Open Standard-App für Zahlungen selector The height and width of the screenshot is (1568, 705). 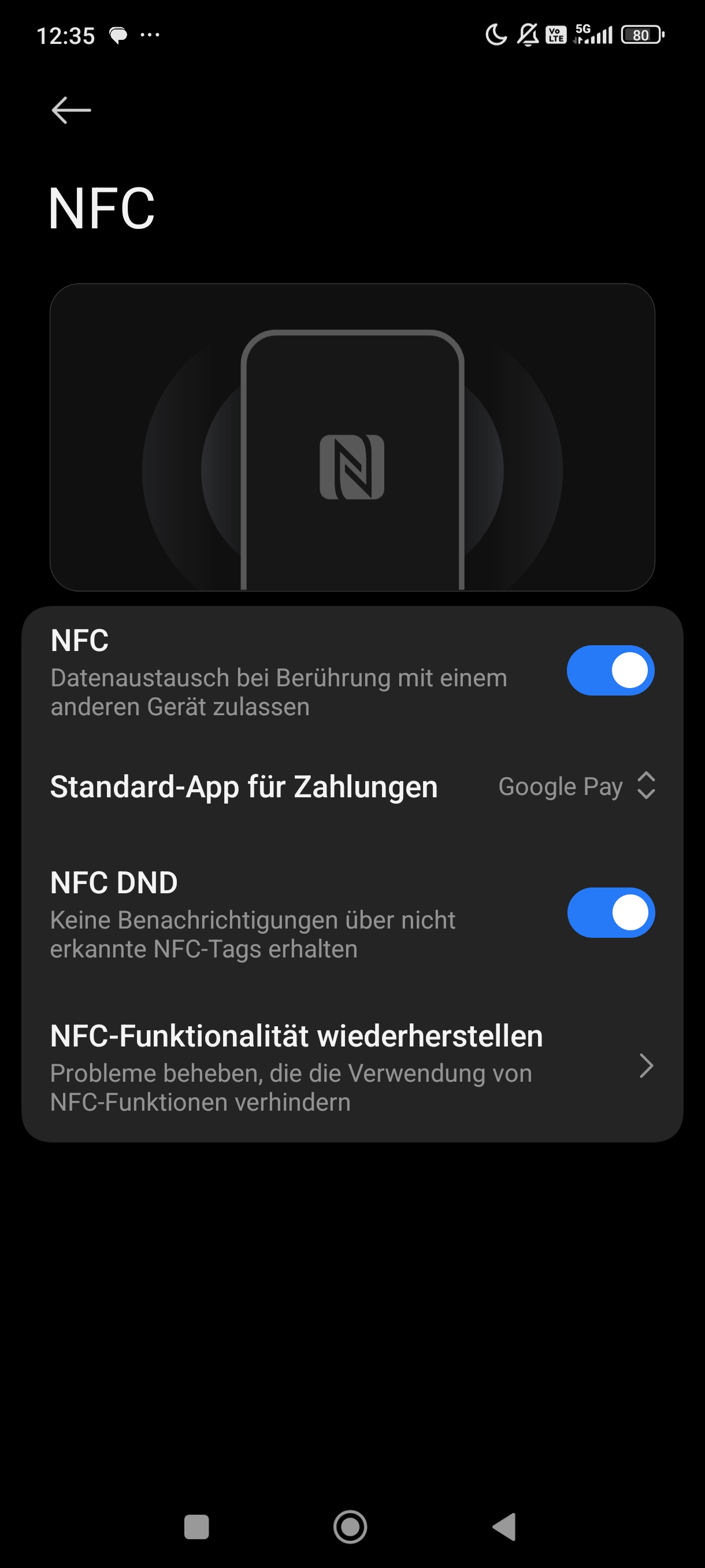576,786
